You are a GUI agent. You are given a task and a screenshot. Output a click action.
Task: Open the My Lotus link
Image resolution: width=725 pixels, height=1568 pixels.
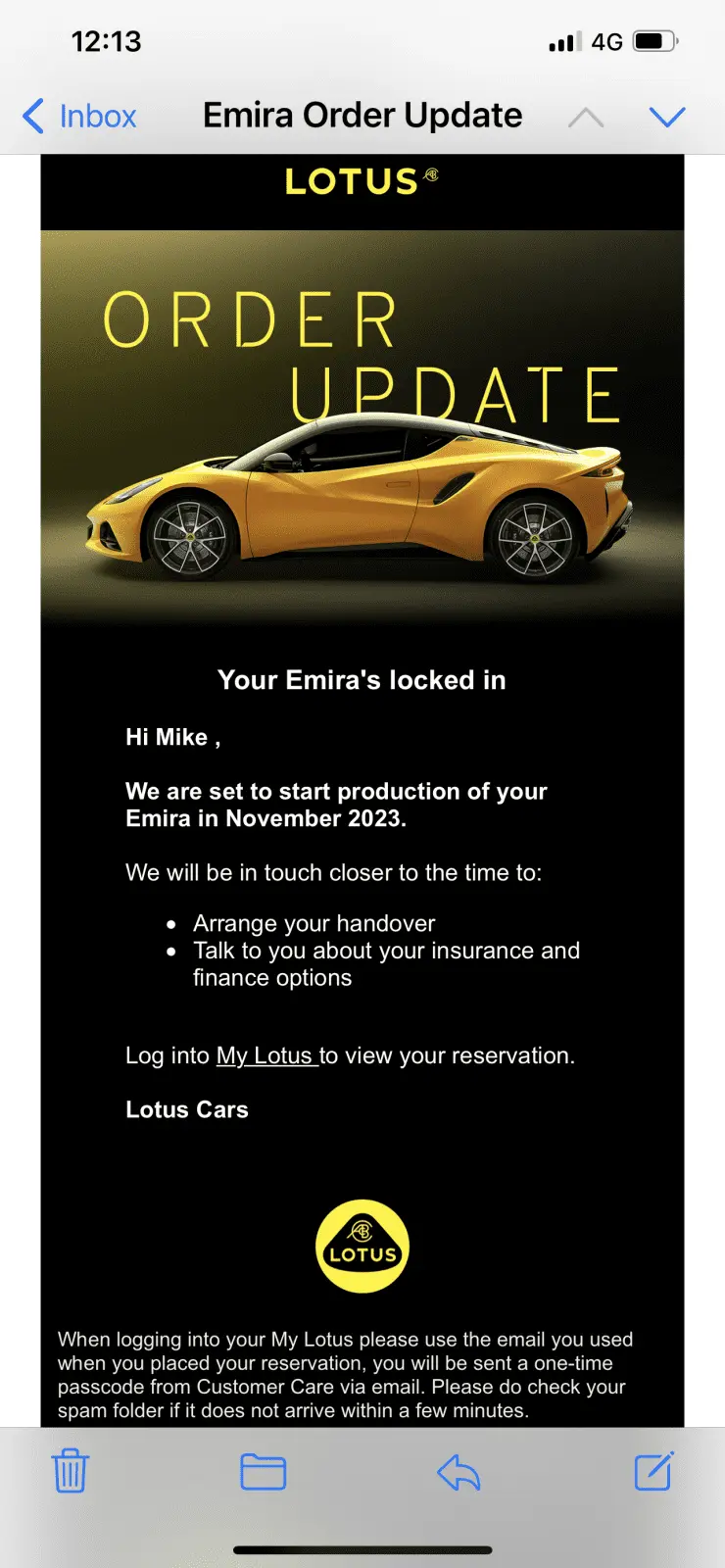tap(266, 1055)
